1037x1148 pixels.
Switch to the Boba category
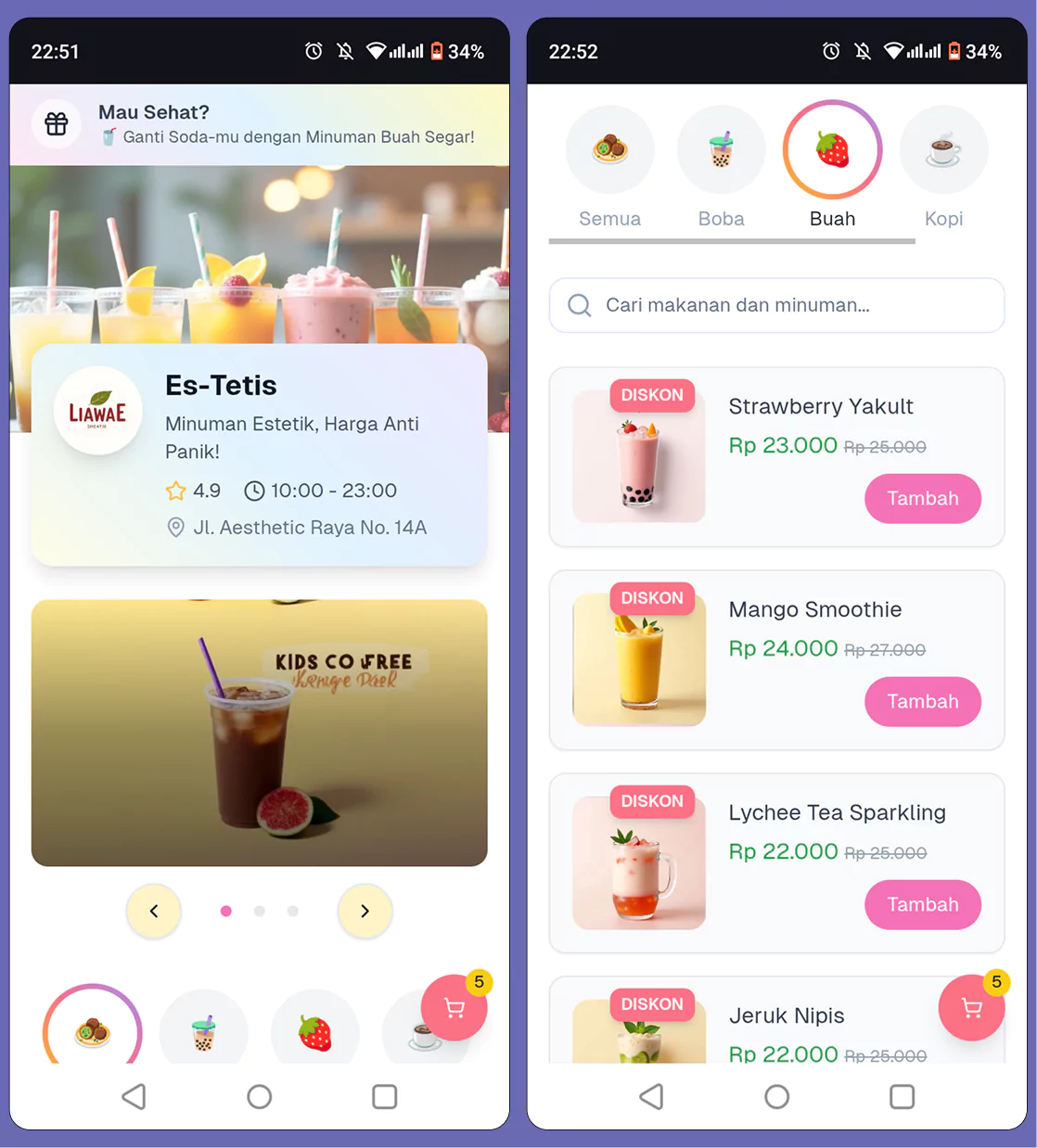click(721, 167)
